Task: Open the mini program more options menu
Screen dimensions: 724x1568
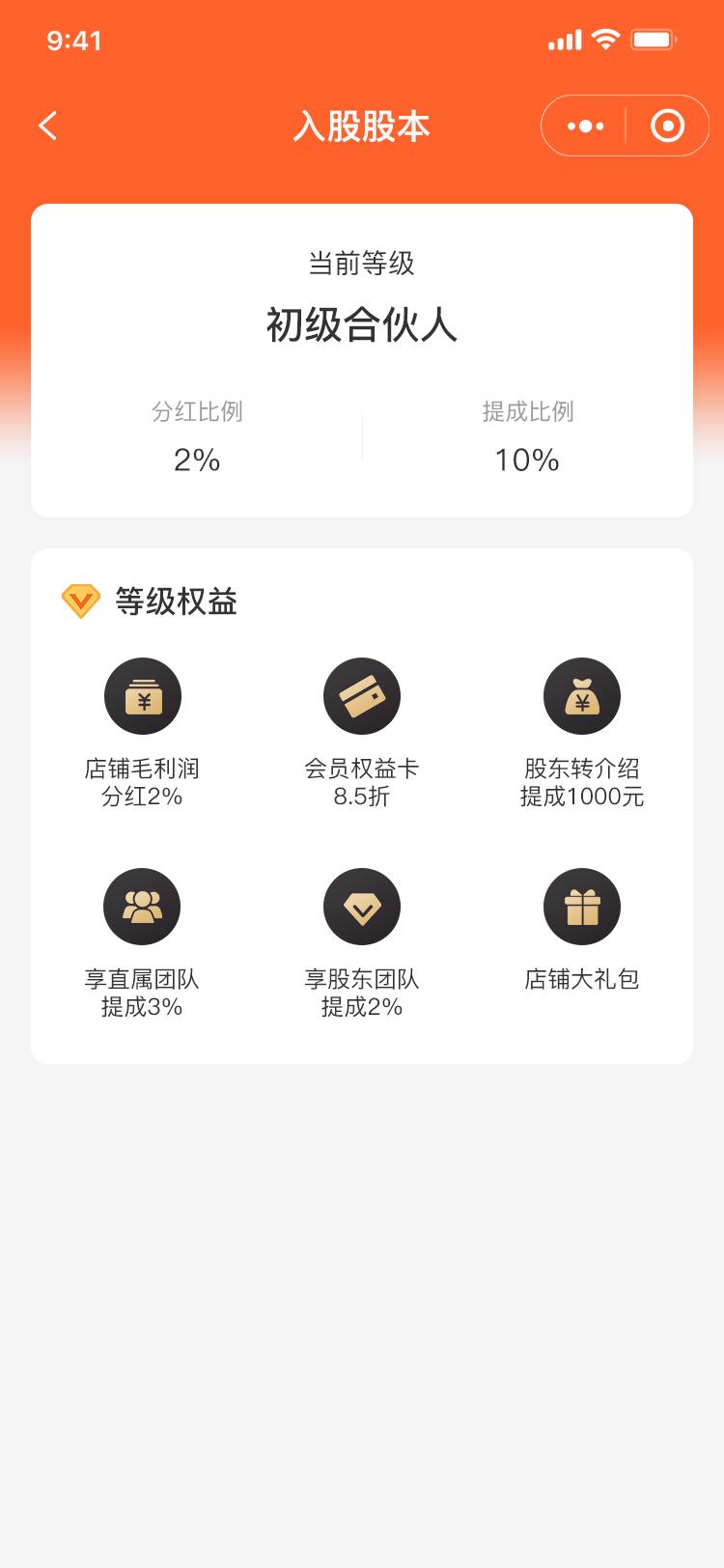Action: pos(583,126)
